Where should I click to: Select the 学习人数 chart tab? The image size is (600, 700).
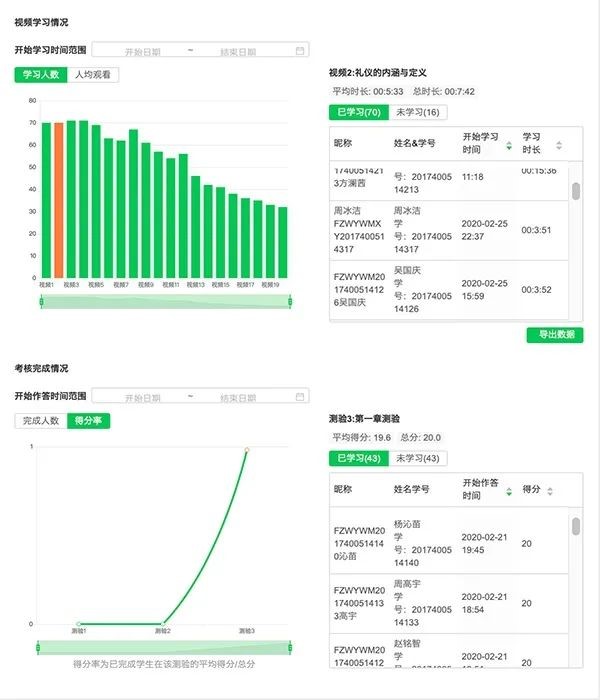coord(40,74)
